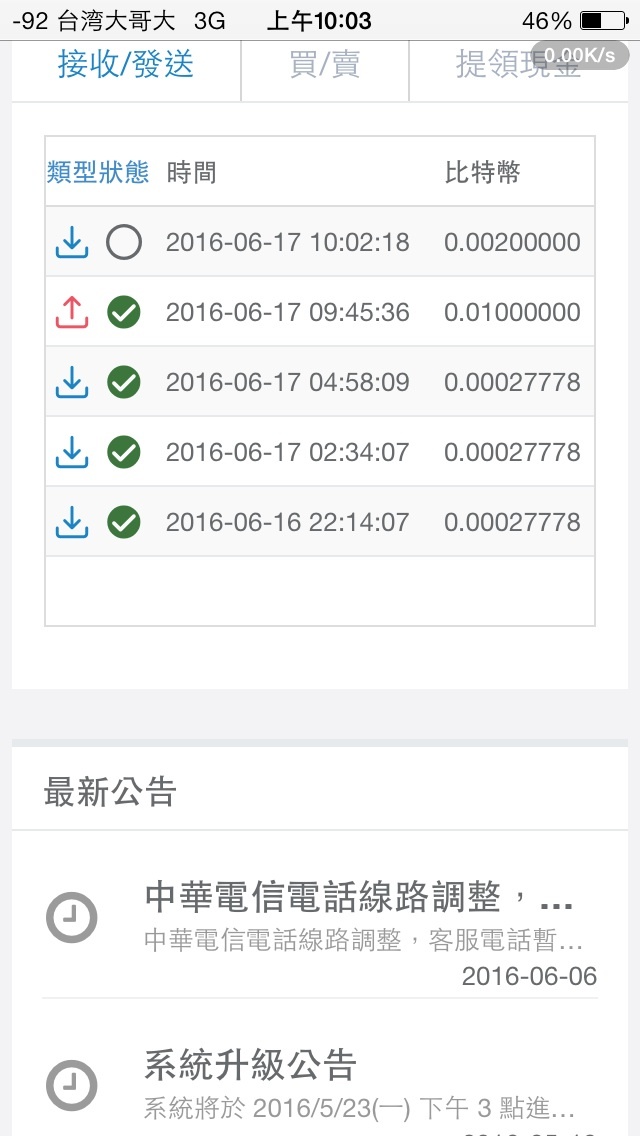Open the sent transaction of 0.01000000
640x1136 pixels.
320,312
